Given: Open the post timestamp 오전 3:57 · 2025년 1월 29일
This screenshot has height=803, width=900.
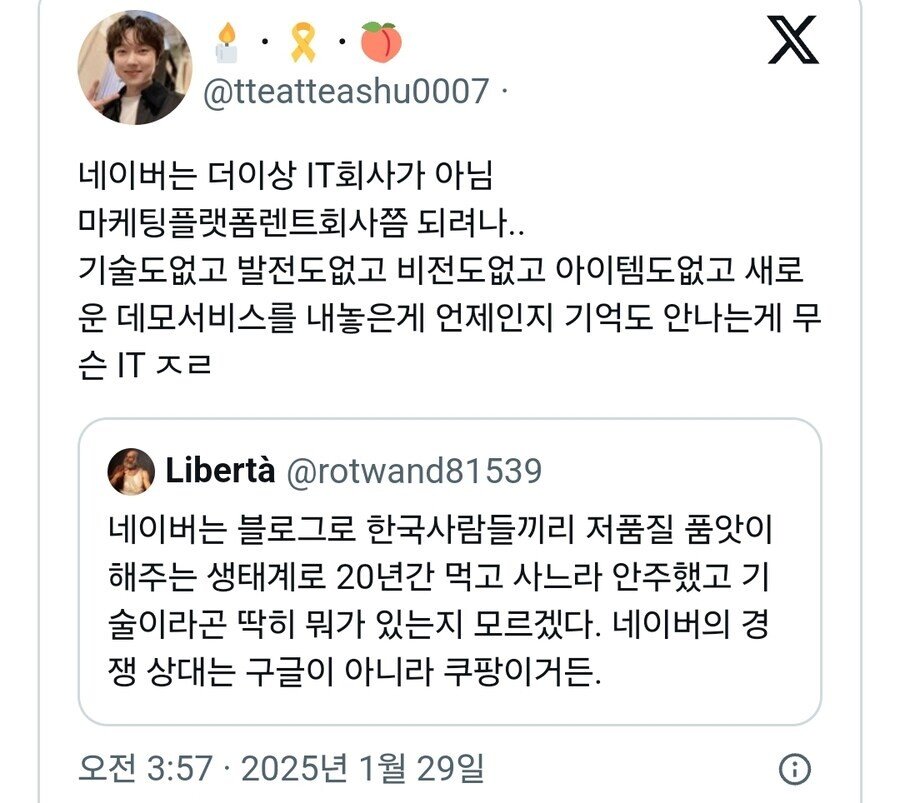Looking at the screenshot, I should click(282, 769).
